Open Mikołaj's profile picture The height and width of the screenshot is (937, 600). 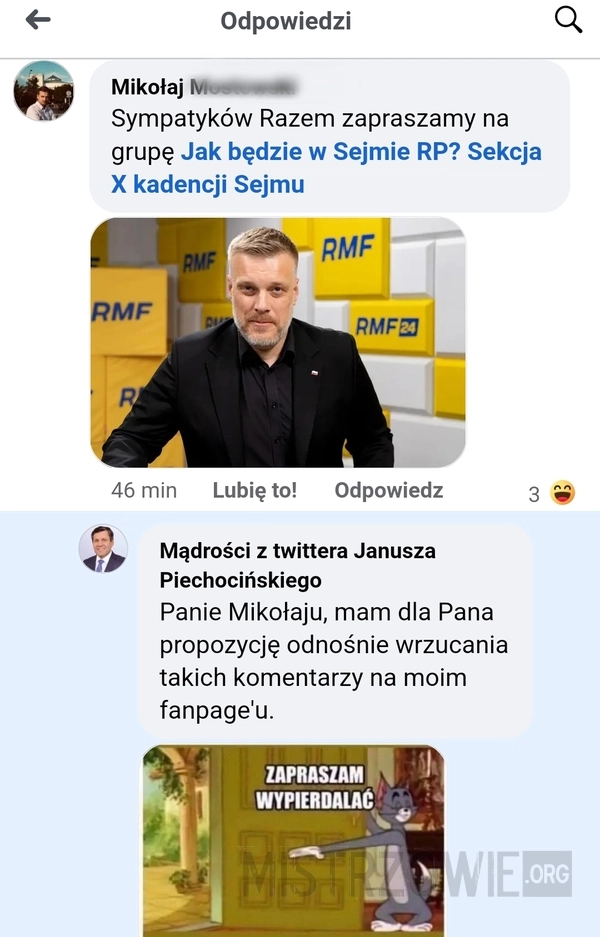(x=43, y=91)
